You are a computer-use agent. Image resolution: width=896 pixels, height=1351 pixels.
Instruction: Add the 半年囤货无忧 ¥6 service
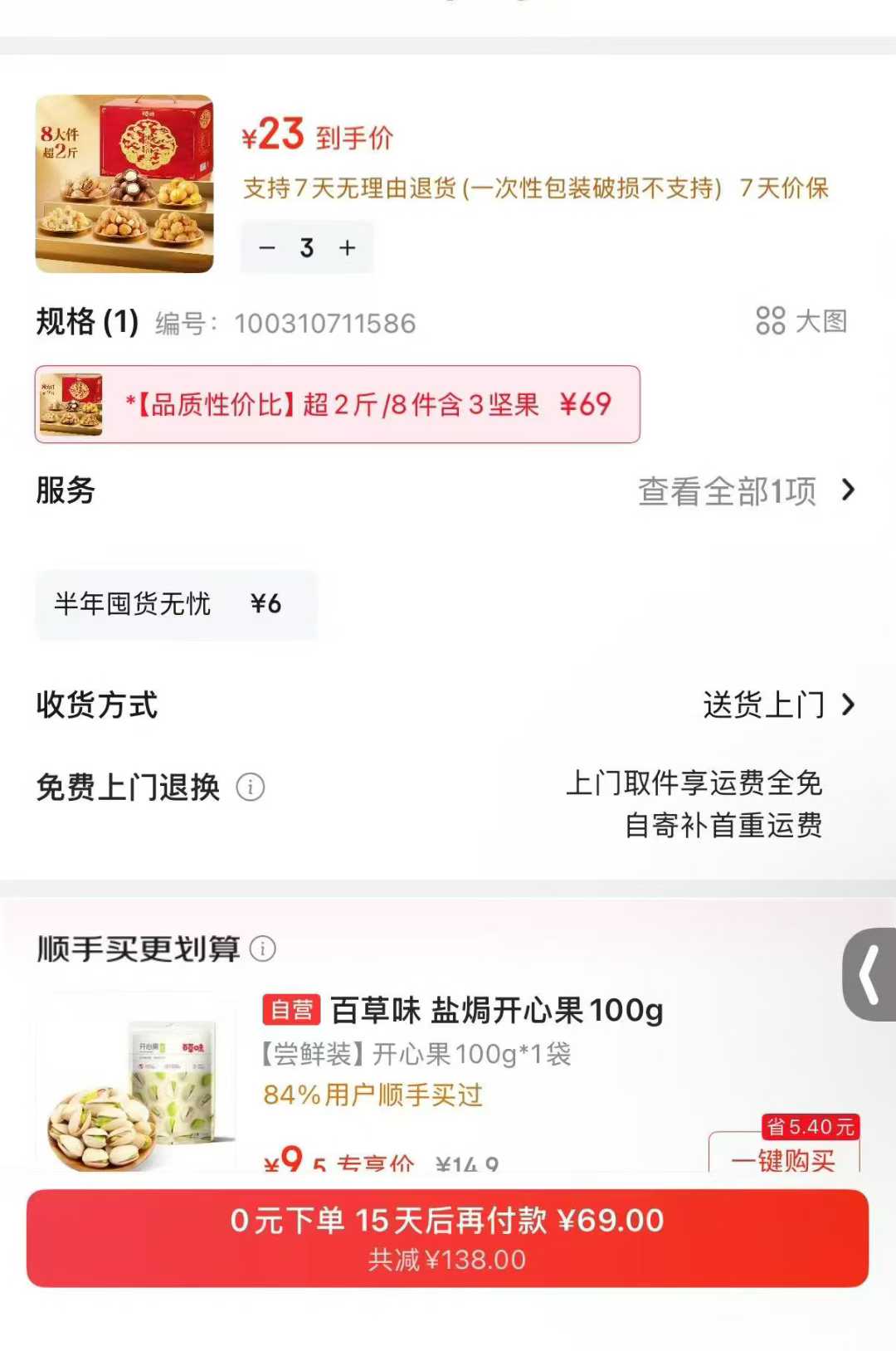pyautogui.click(x=176, y=604)
